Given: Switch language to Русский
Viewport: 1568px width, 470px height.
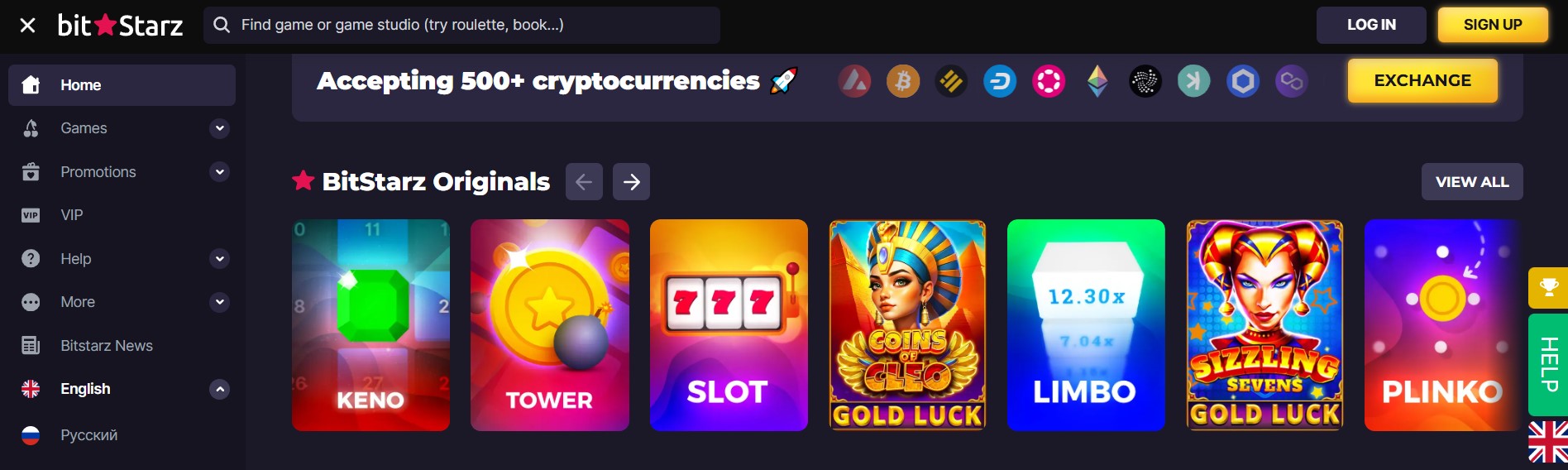Looking at the screenshot, I should (88, 435).
